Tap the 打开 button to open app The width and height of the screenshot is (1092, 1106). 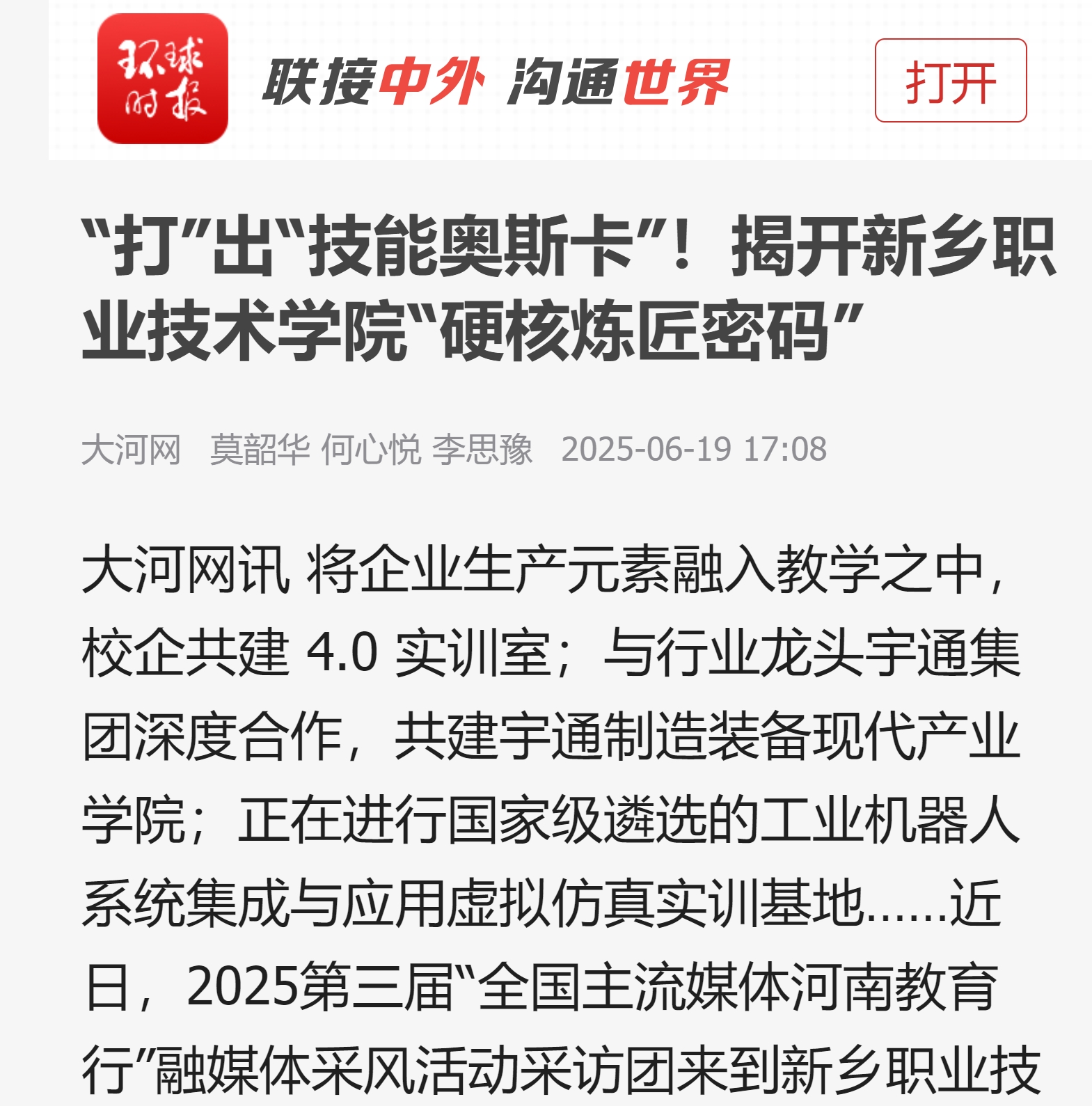pyautogui.click(x=950, y=81)
